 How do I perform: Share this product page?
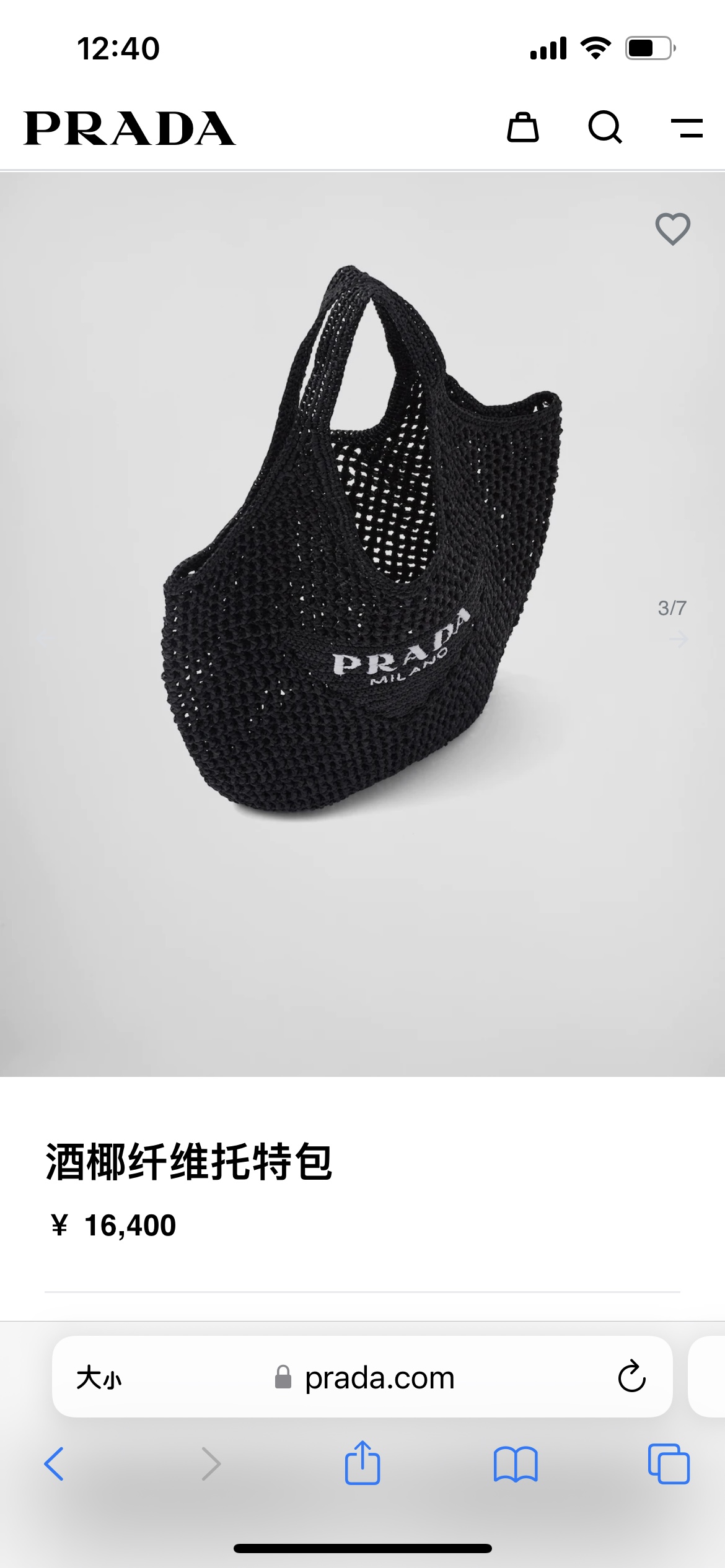pyautogui.click(x=362, y=1463)
